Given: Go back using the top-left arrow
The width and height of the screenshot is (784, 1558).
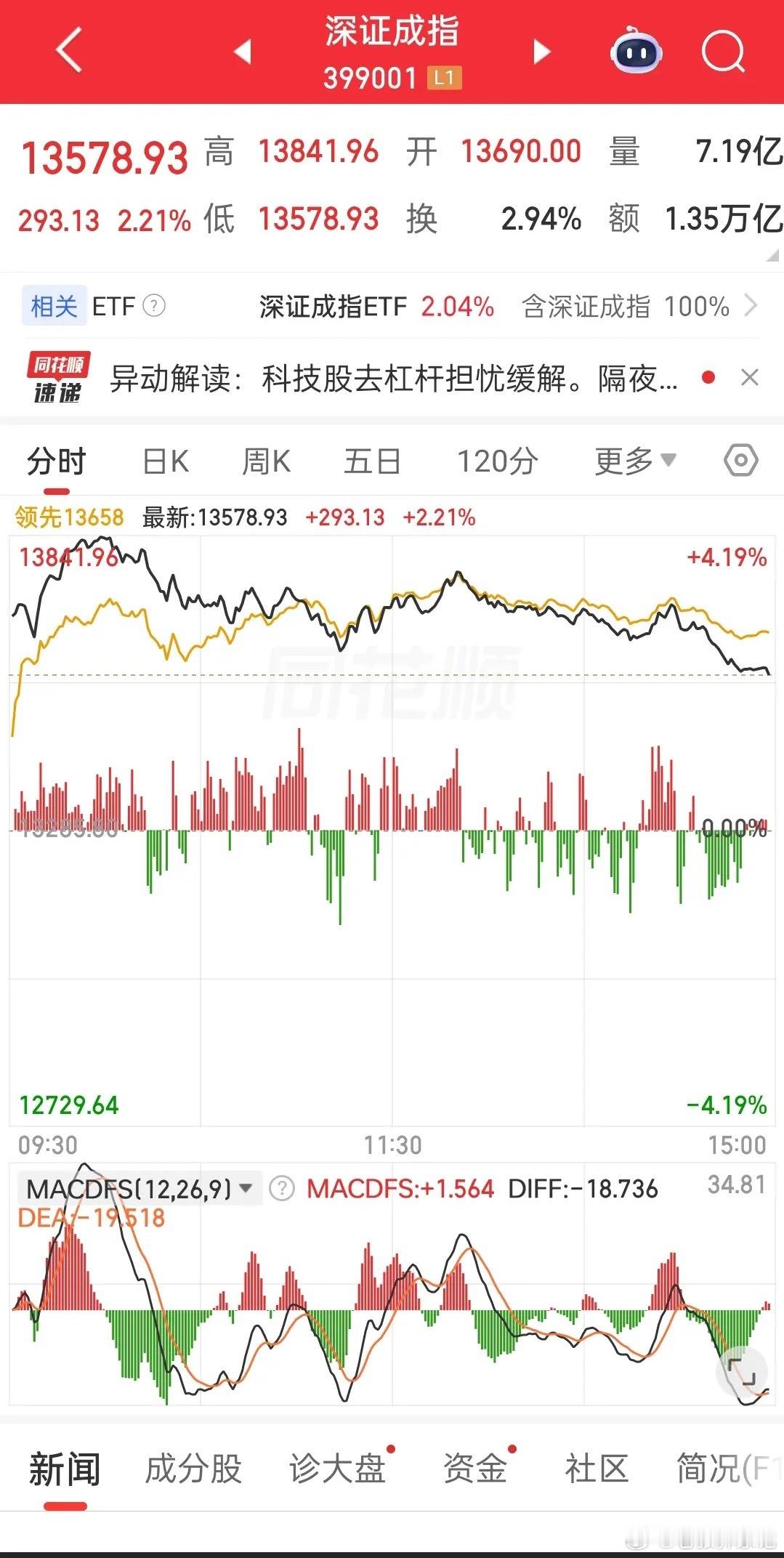Looking at the screenshot, I should (69, 51).
